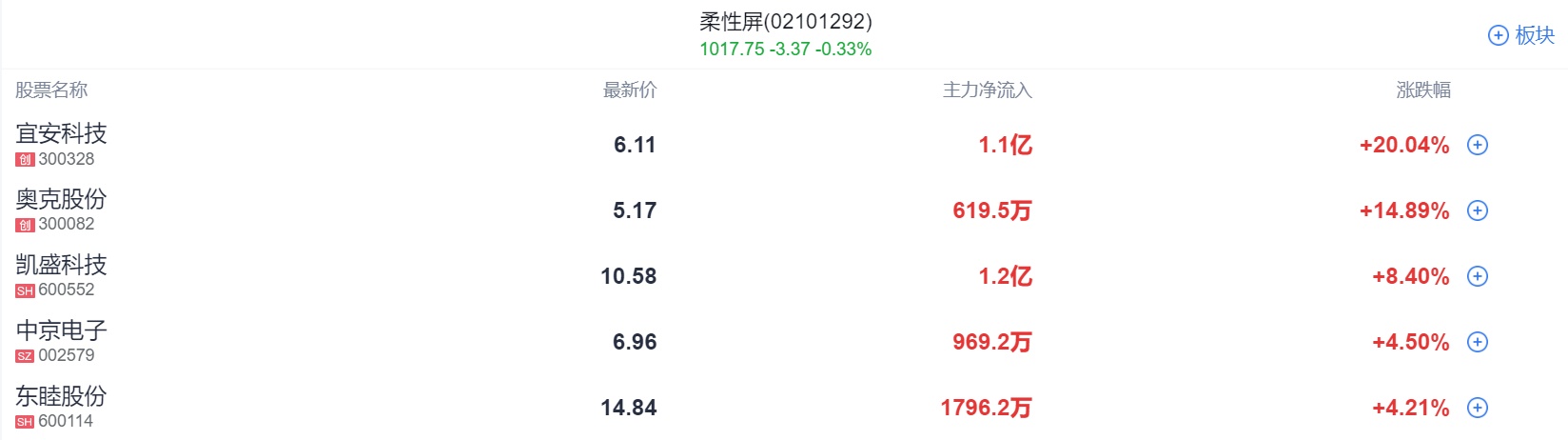Image resolution: width=1568 pixels, height=440 pixels.
Task: Open 中京电子 stock details
Action: [61, 331]
